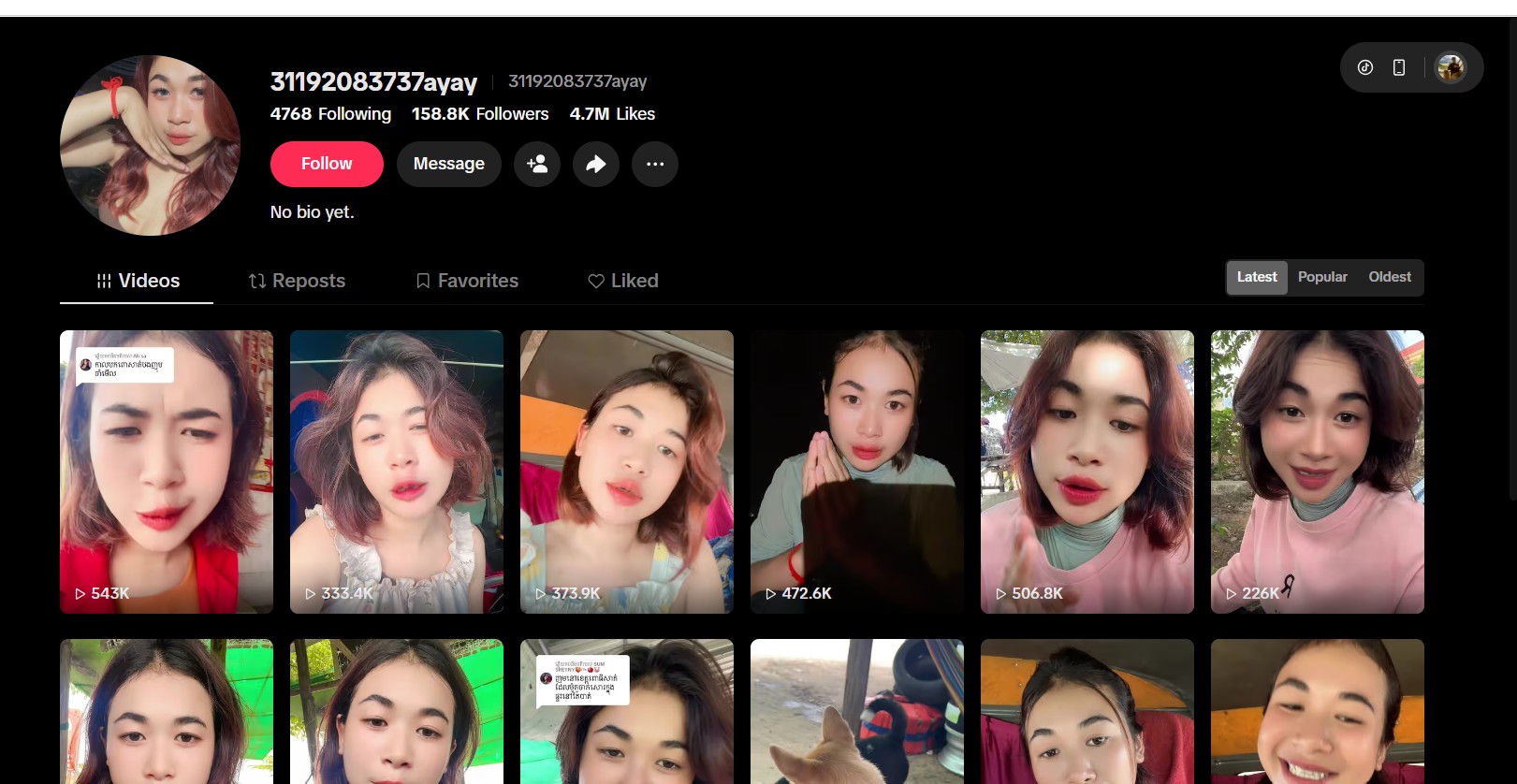
Task: Select the Latest sort option
Action: (x=1257, y=277)
